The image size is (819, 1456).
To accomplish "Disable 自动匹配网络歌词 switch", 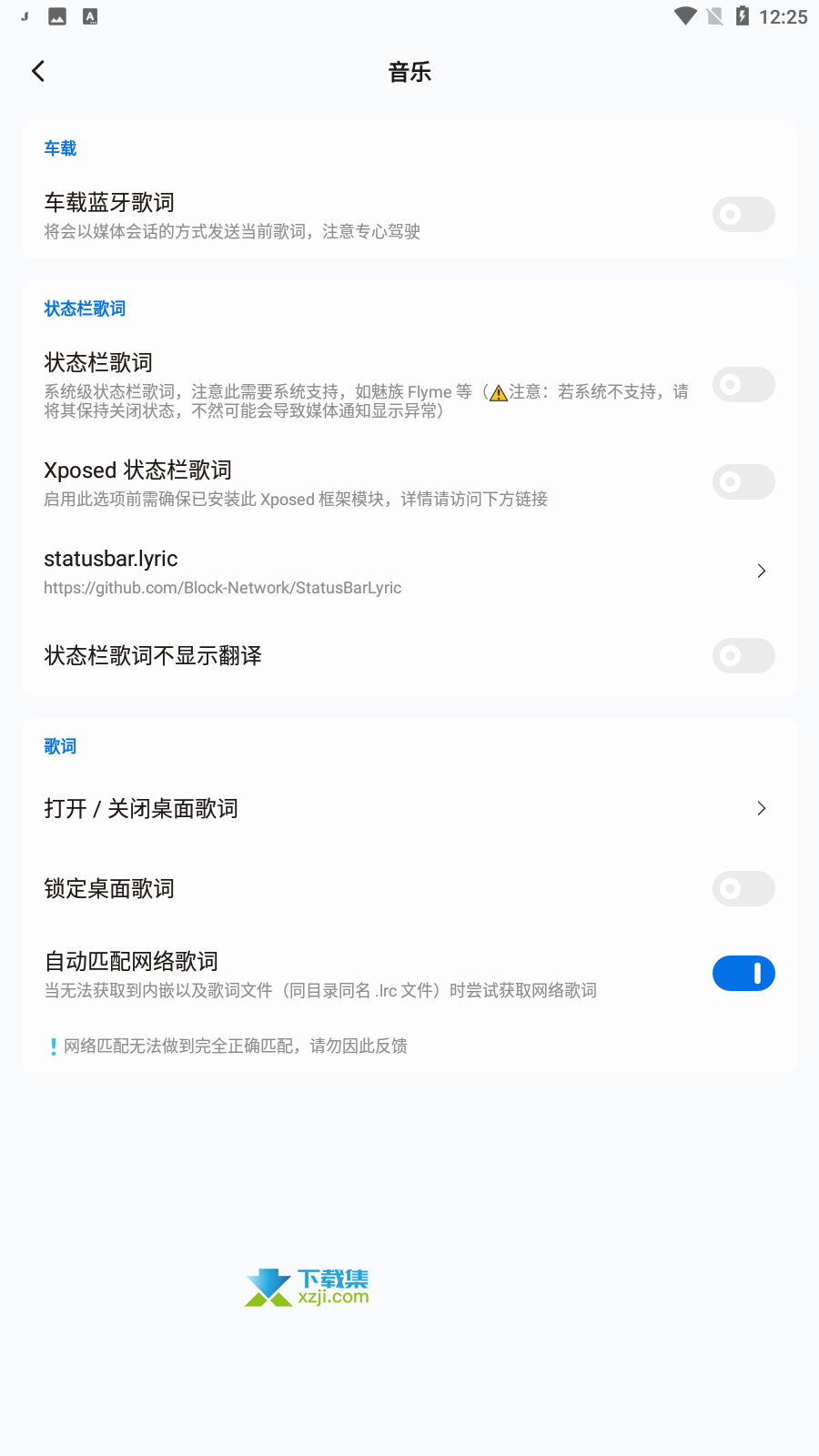I will [743, 974].
